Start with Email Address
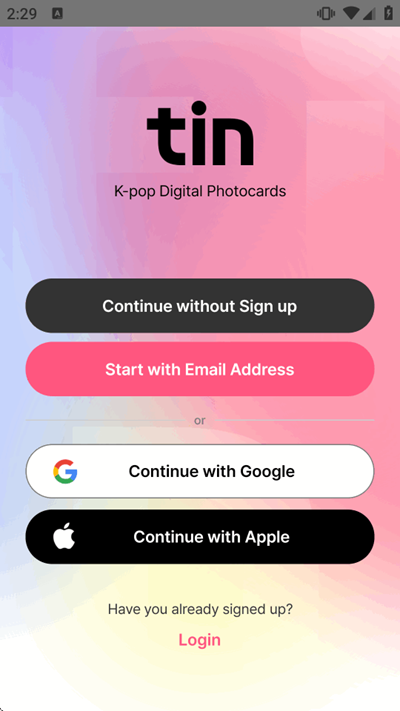The width and height of the screenshot is (400, 711). pos(200,369)
